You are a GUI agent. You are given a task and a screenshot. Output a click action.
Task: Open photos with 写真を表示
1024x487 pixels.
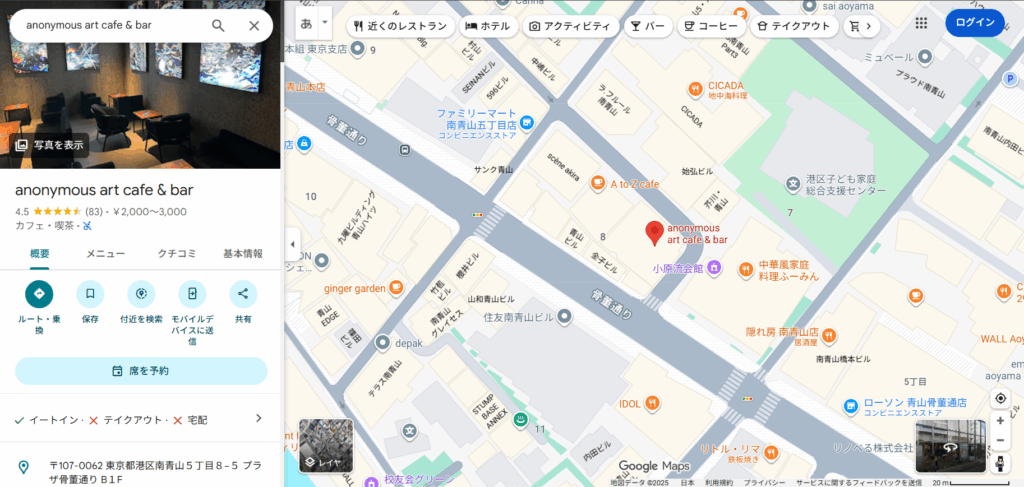pyautogui.click(x=49, y=145)
